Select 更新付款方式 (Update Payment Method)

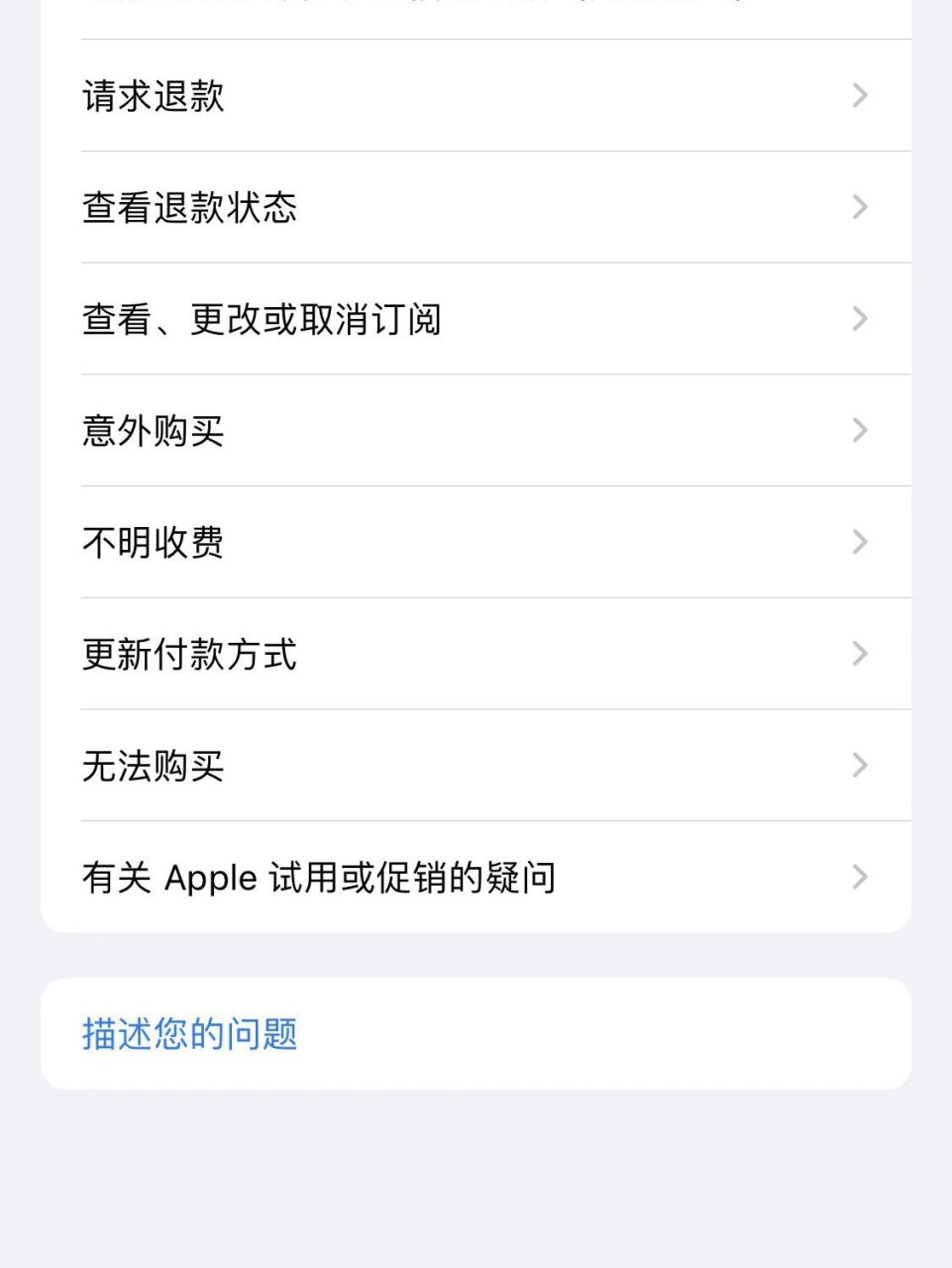[476, 654]
